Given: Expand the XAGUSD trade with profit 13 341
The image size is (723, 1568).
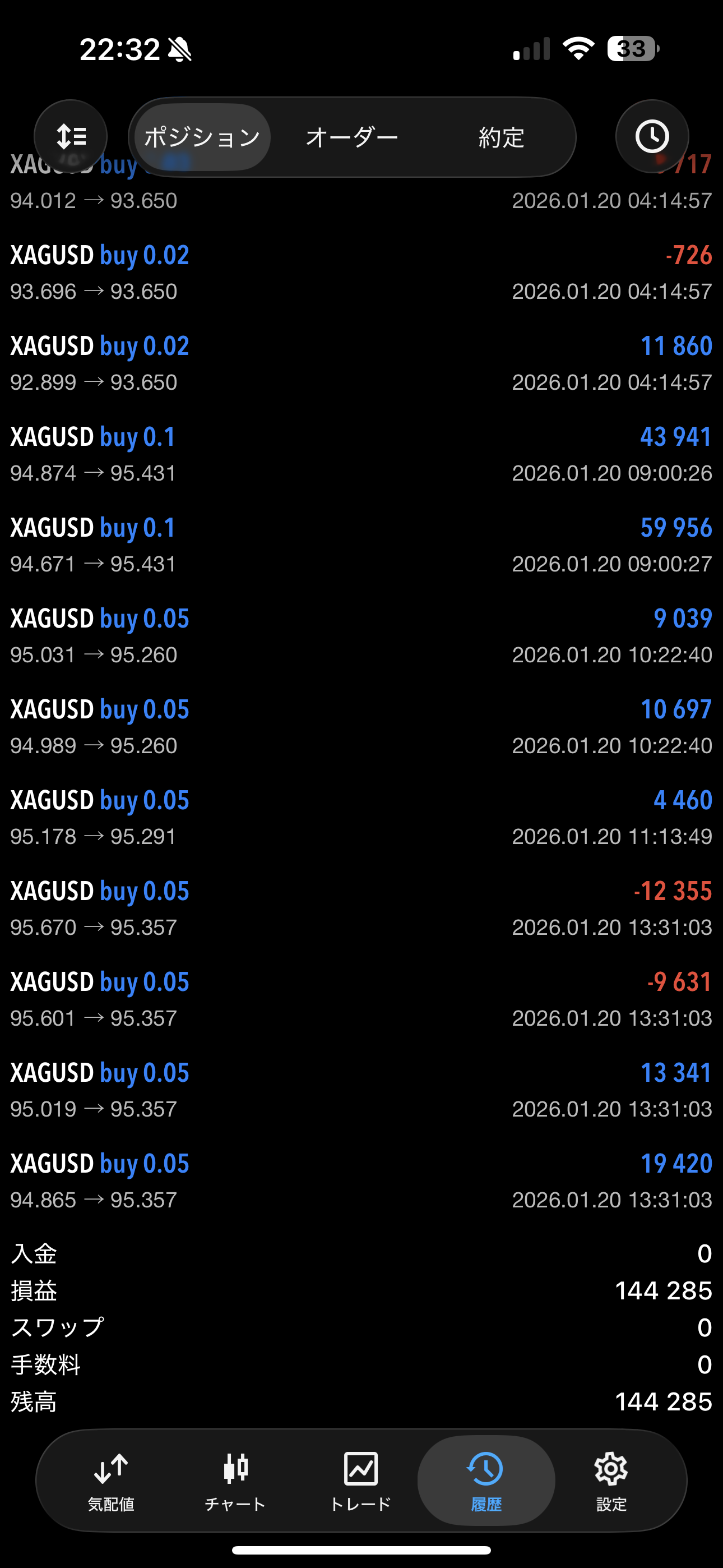Looking at the screenshot, I should (361, 1090).
